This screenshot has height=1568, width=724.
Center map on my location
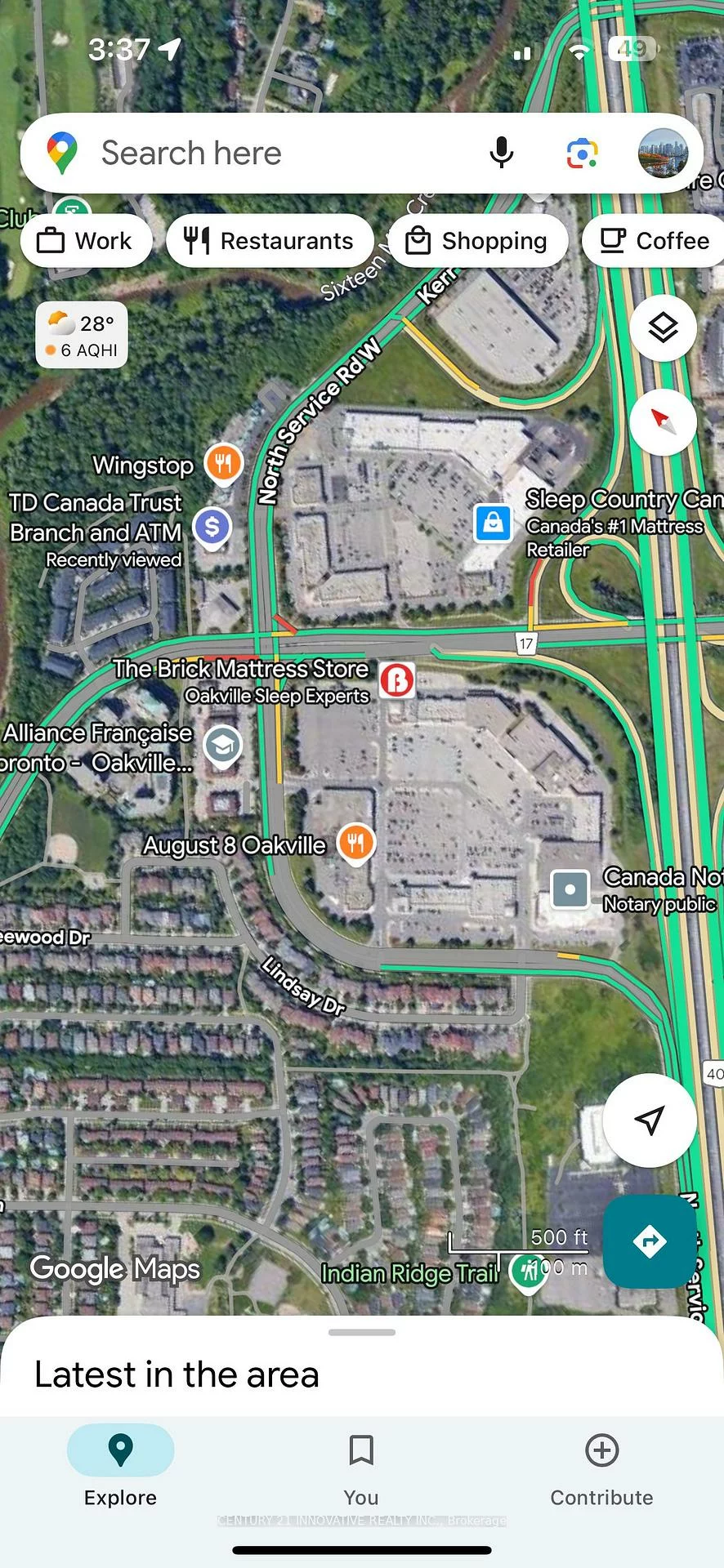(x=650, y=1120)
